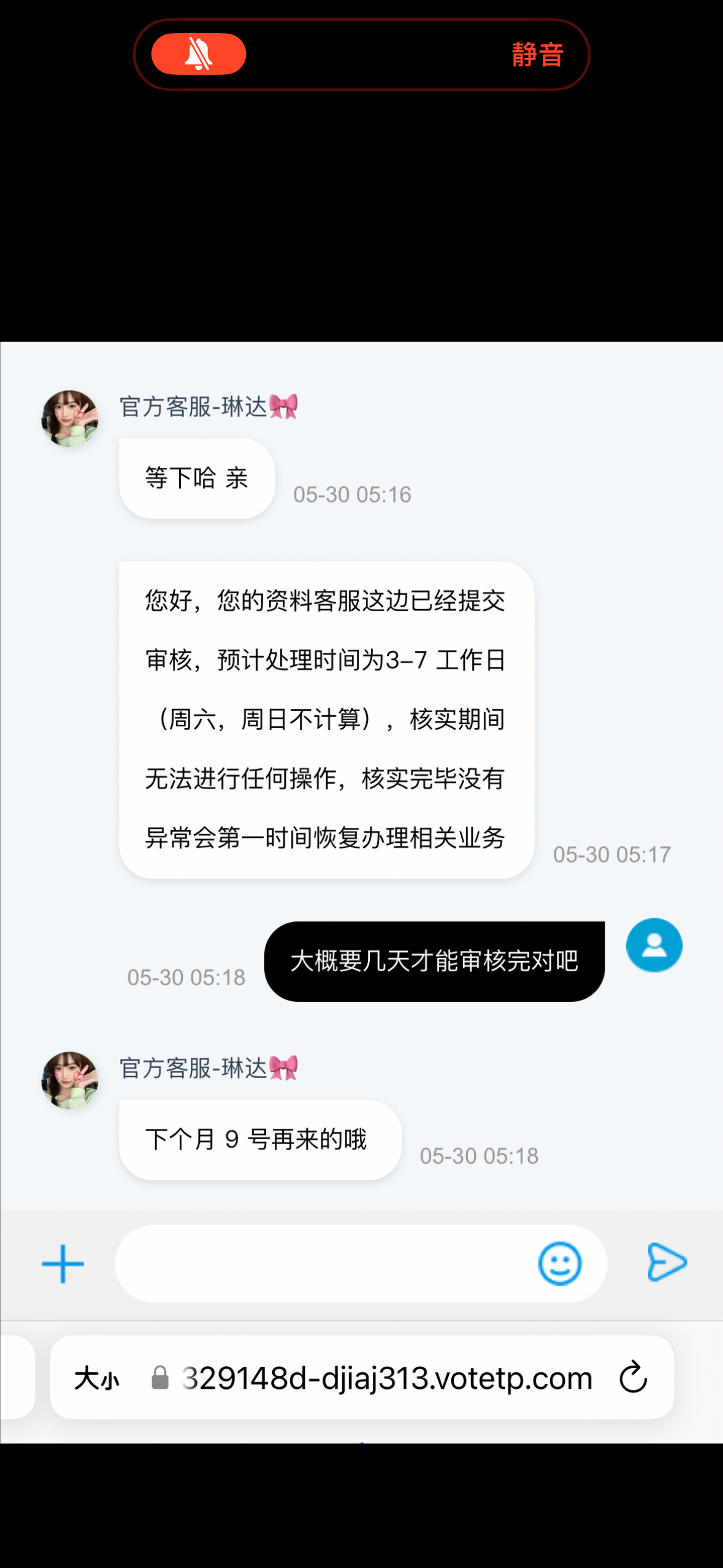Viewport: 723px width, 1568px height.
Task: Open the attachment menu with the plus icon
Action: pyautogui.click(x=62, y=1263)
